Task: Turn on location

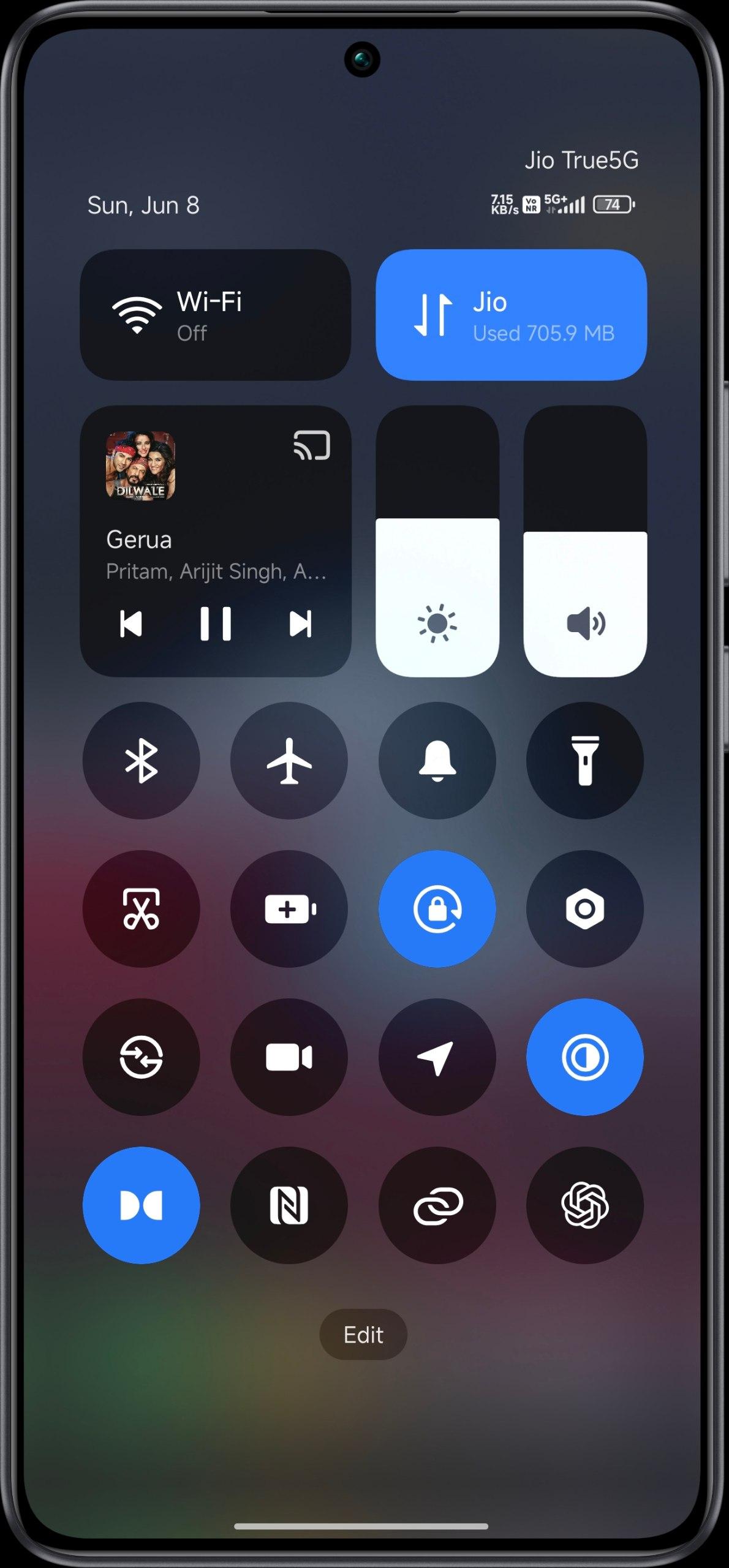Action: pos(437,1057)
